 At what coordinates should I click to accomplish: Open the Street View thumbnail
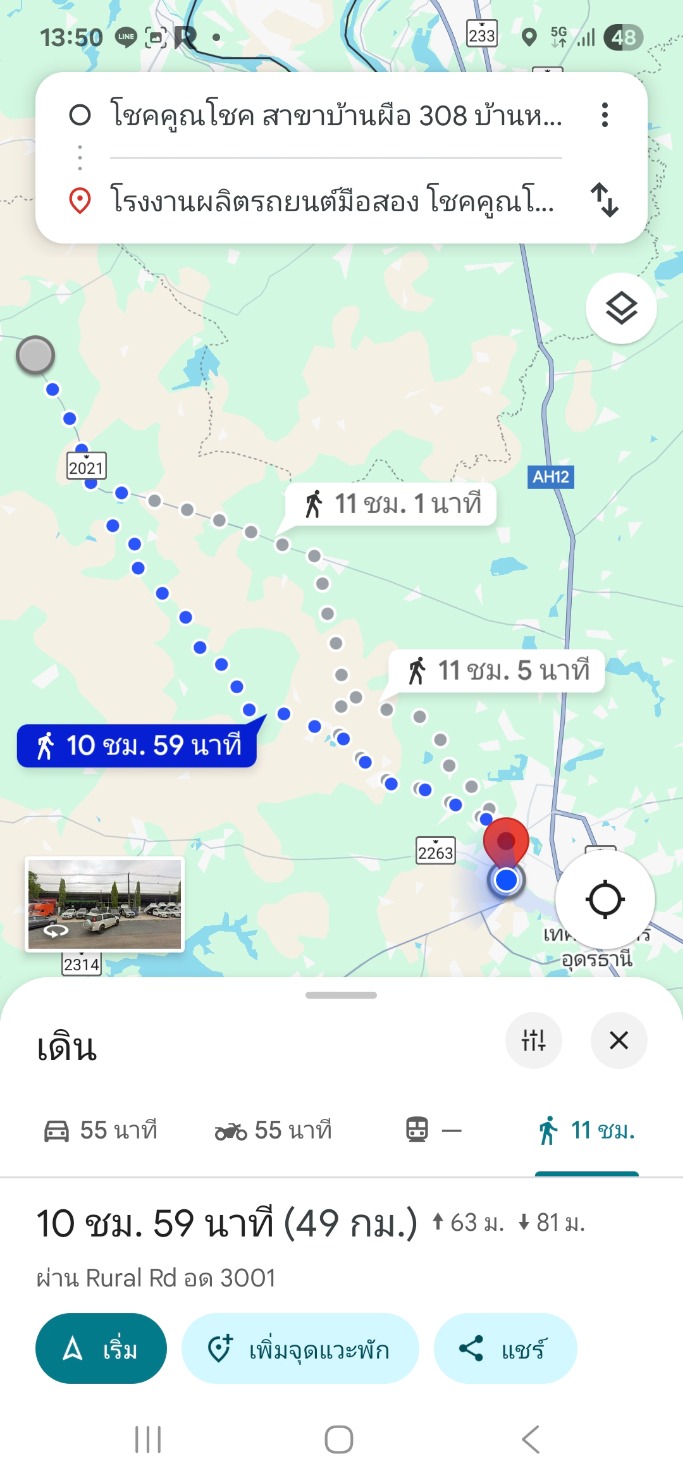coord(105,904)
